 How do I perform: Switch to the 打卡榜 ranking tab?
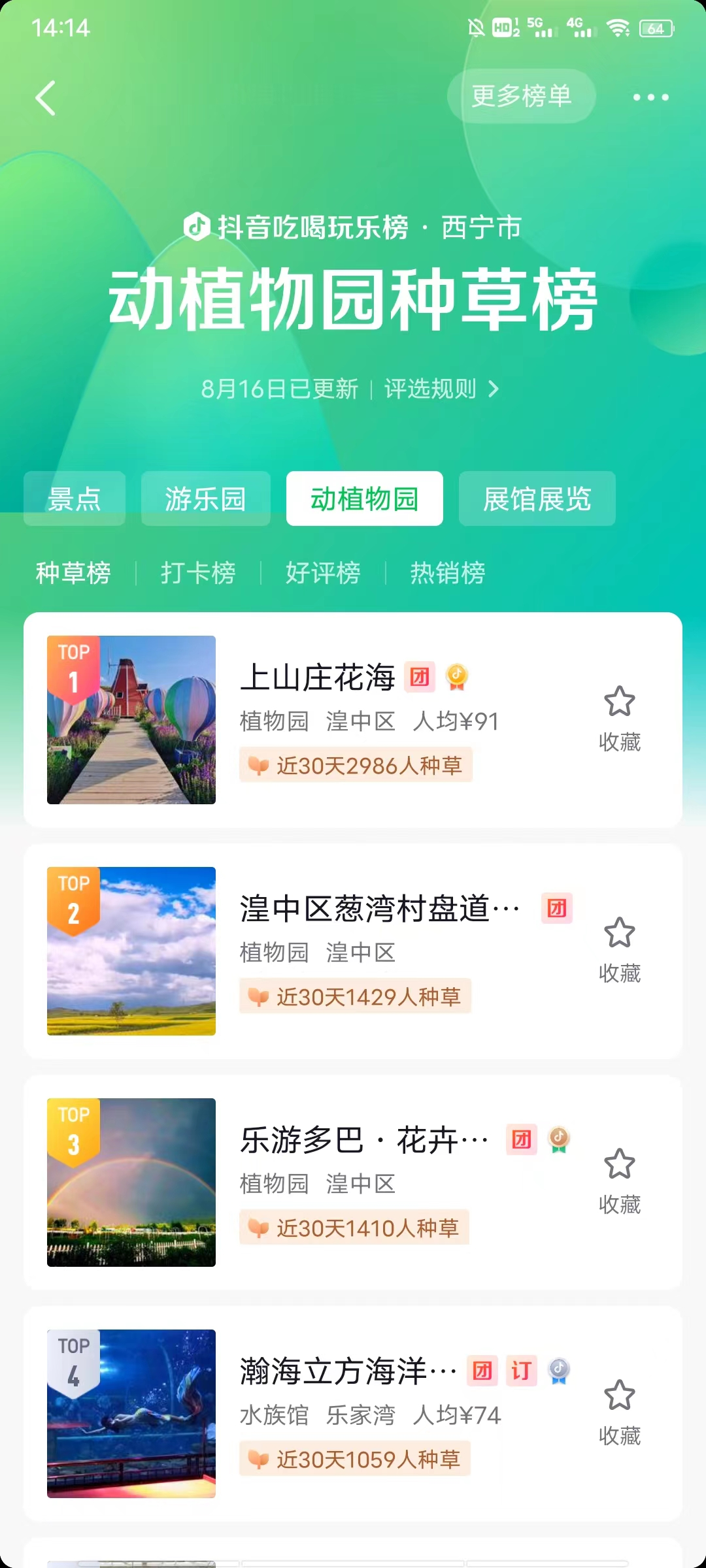[197, 573]
